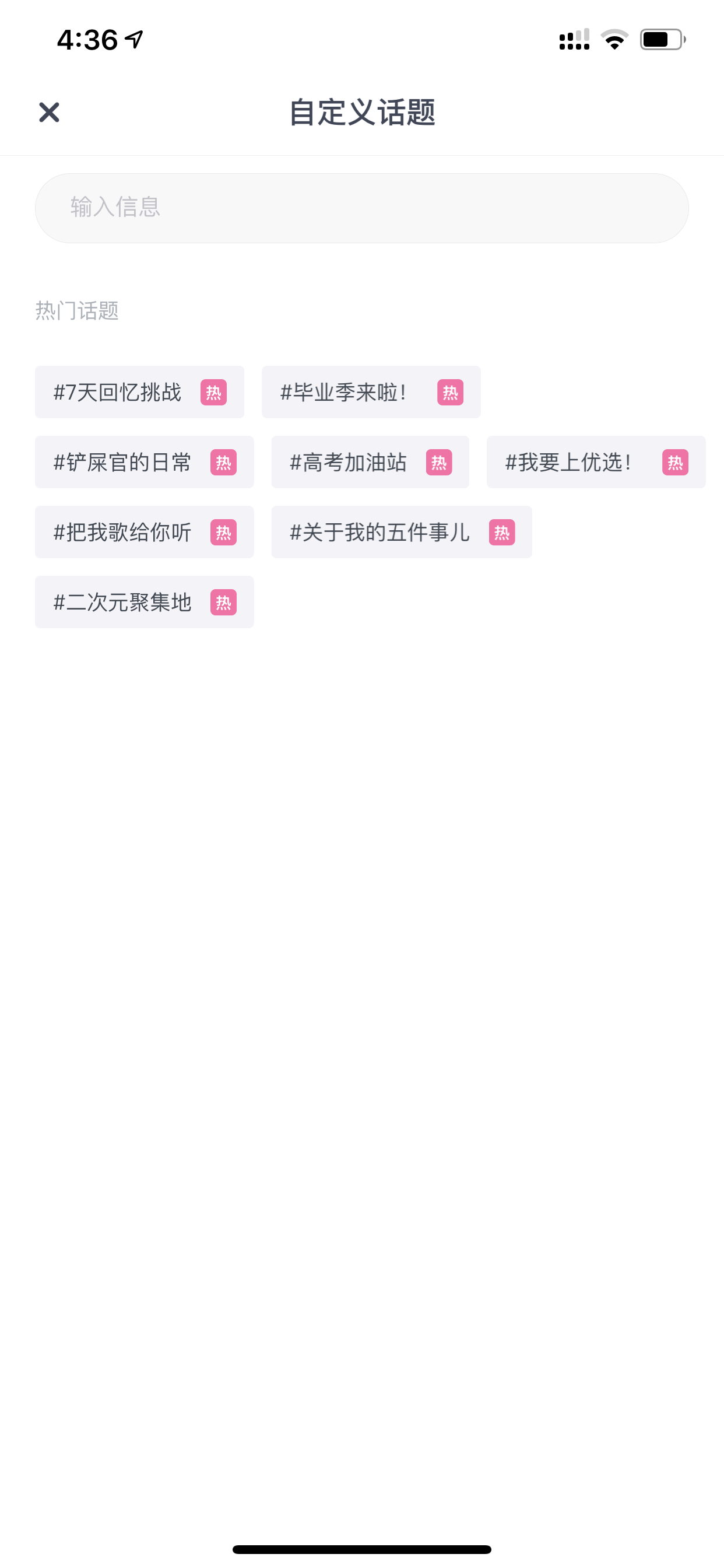Tap the 输入信息 topic field
The width and height of the screenshot is (724, 1568).
(x=361, y=208)
